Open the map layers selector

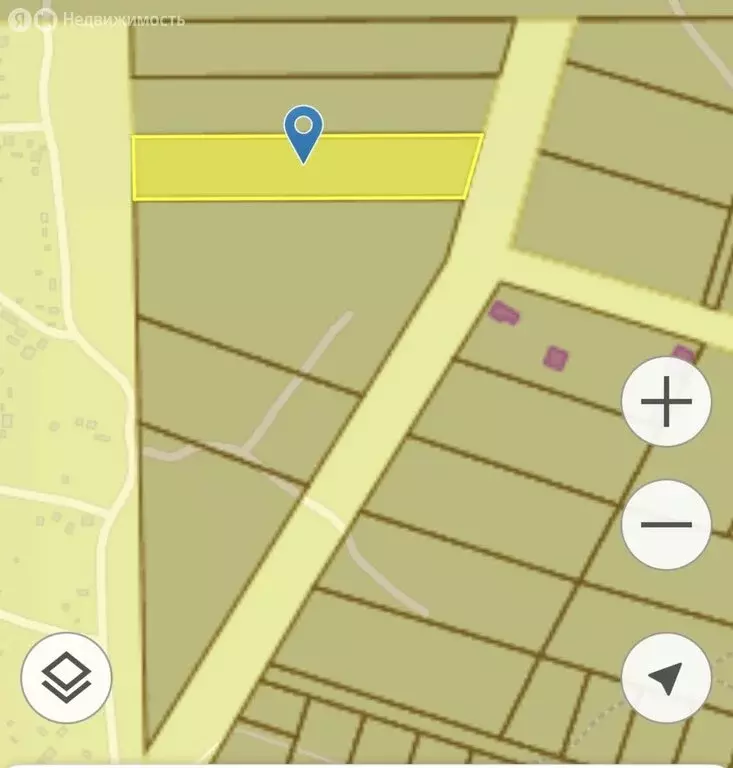(66, 678)
